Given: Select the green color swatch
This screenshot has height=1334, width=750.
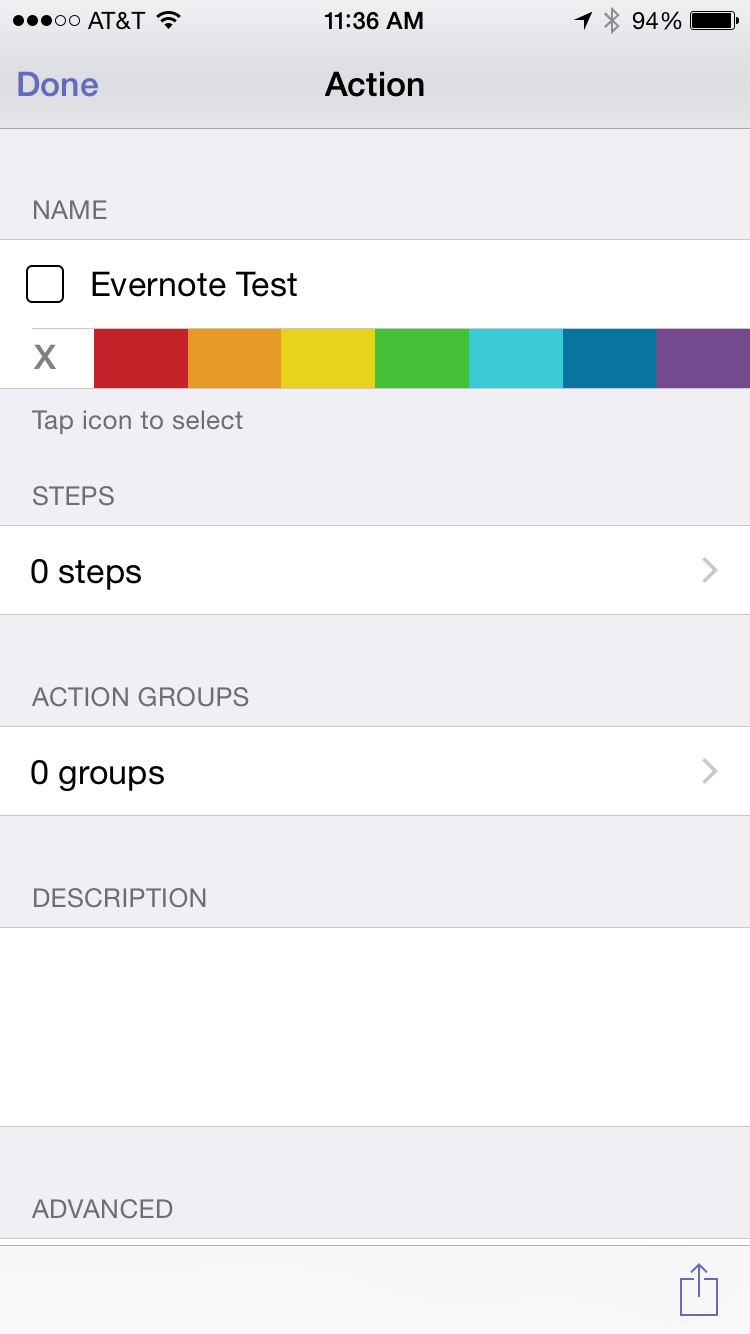Looking at the screenshot, I should tap(422, 358).
